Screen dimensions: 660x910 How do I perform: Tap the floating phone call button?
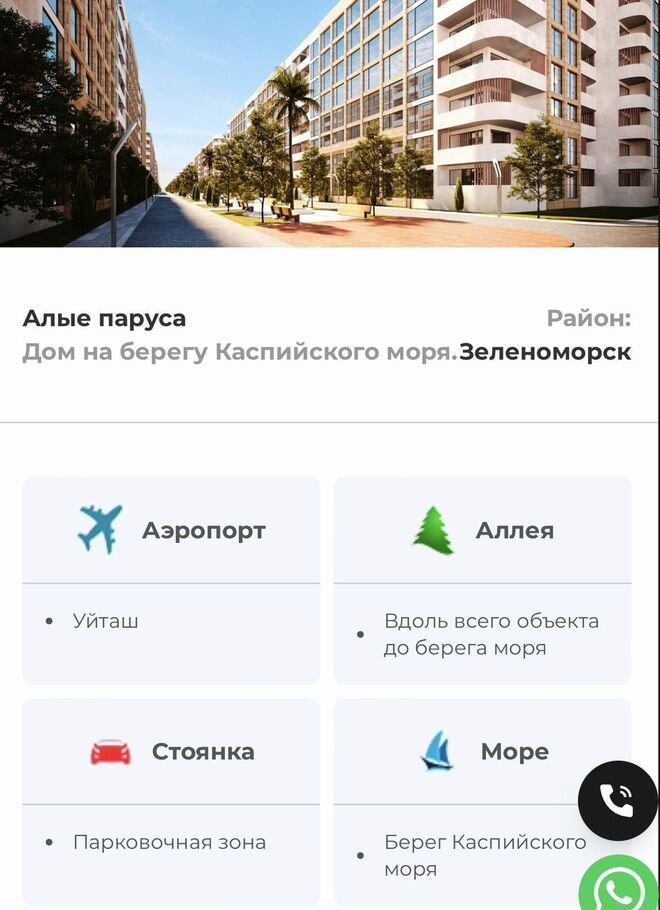point(617,800)
